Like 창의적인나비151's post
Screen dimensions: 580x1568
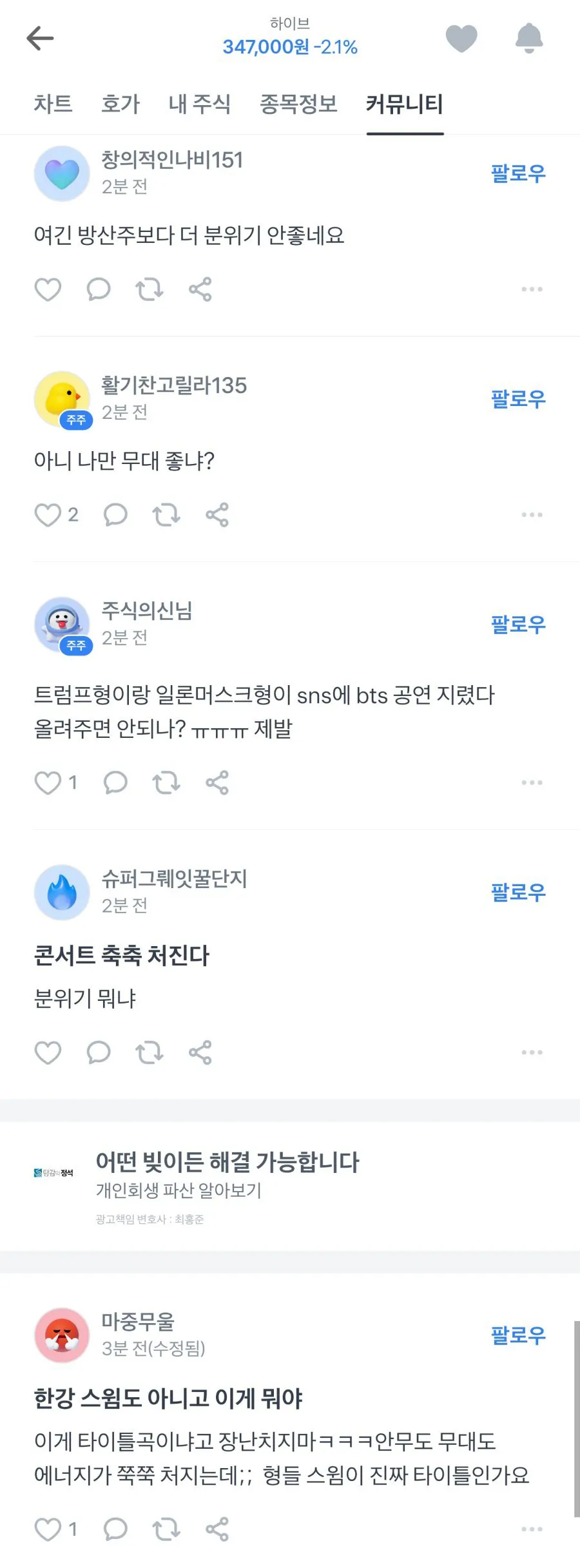pos(48,289)
